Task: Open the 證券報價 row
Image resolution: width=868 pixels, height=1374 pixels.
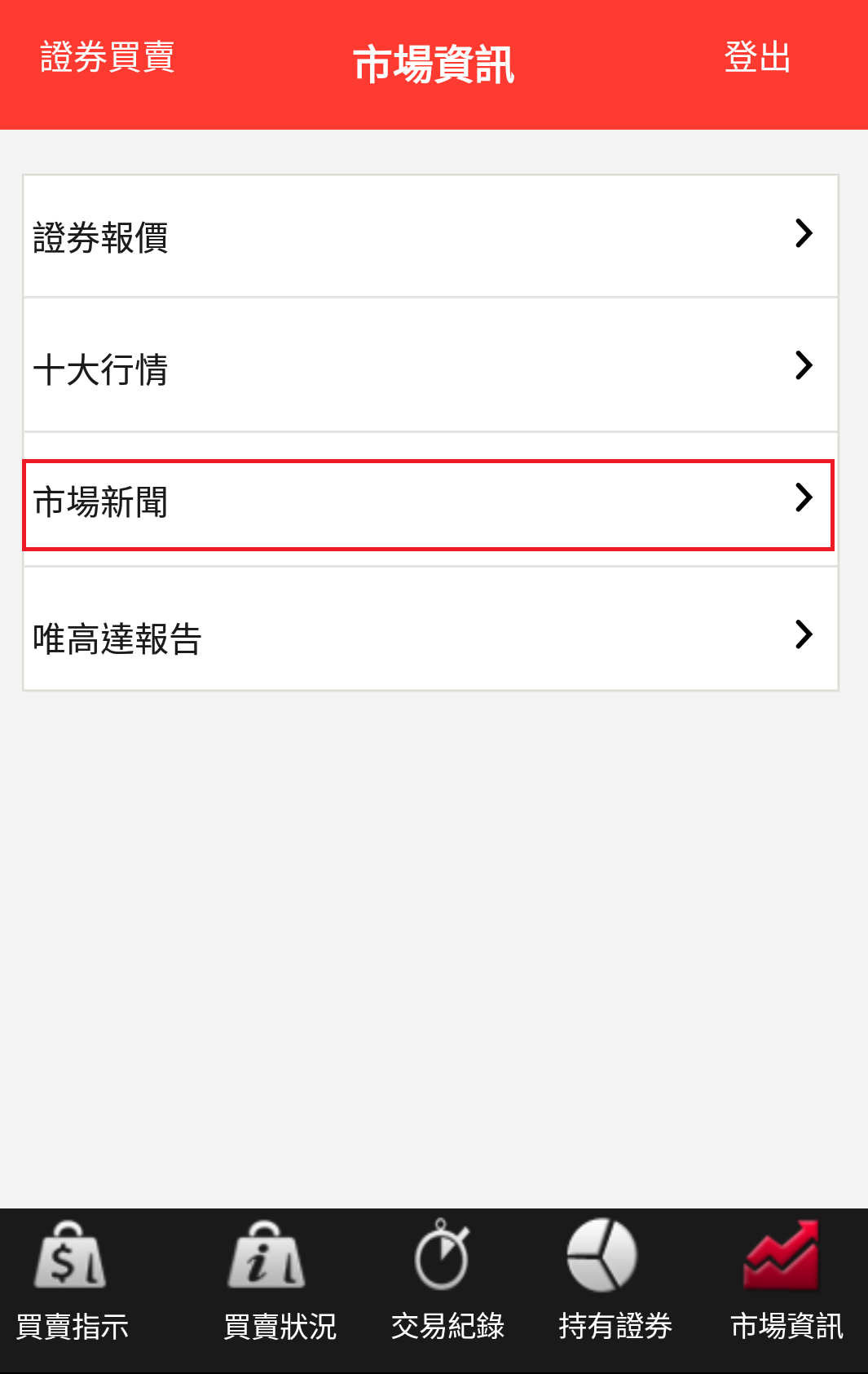Action: coord(430,236)
